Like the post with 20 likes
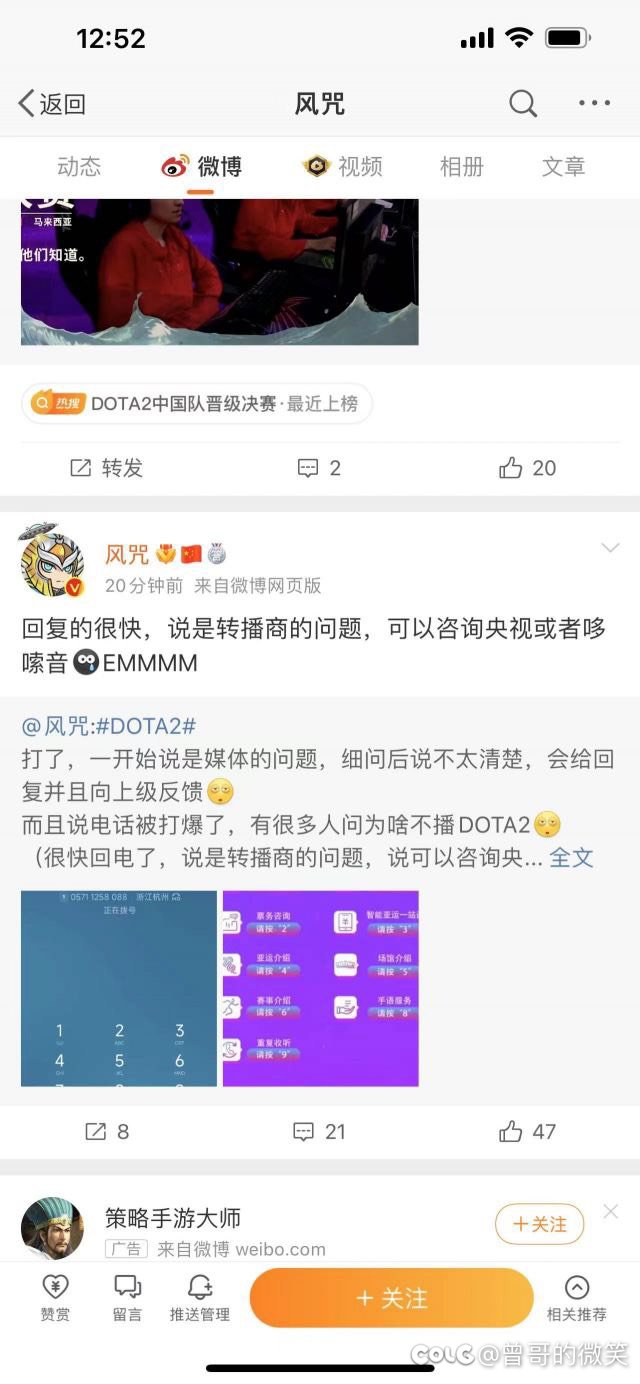640x1384 pixels. click(527, 468)
